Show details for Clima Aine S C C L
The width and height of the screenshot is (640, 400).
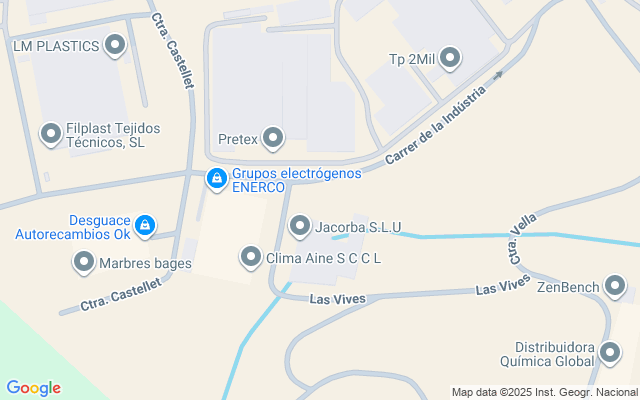(251, 258)
